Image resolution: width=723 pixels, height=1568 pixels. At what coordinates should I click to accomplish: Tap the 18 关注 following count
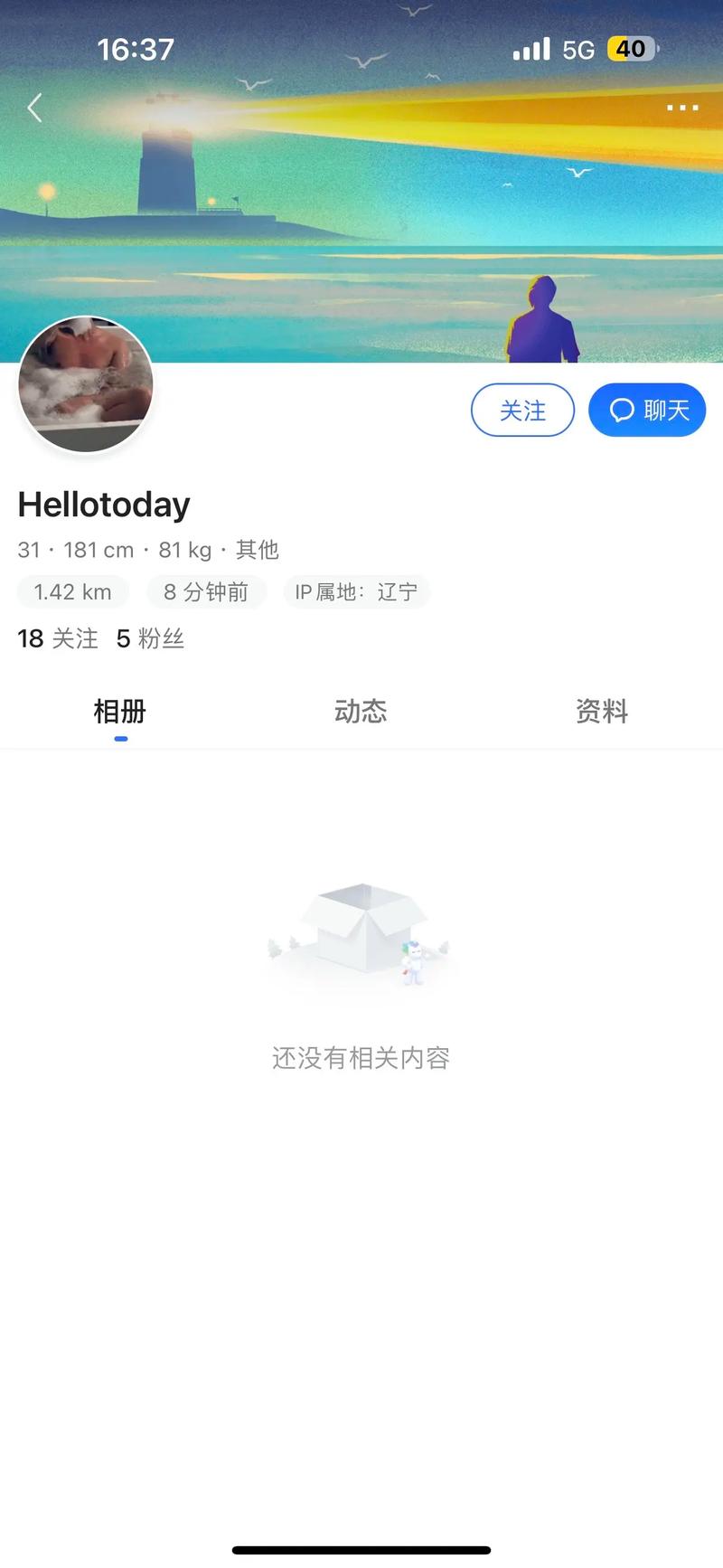[x=58, y=639]
